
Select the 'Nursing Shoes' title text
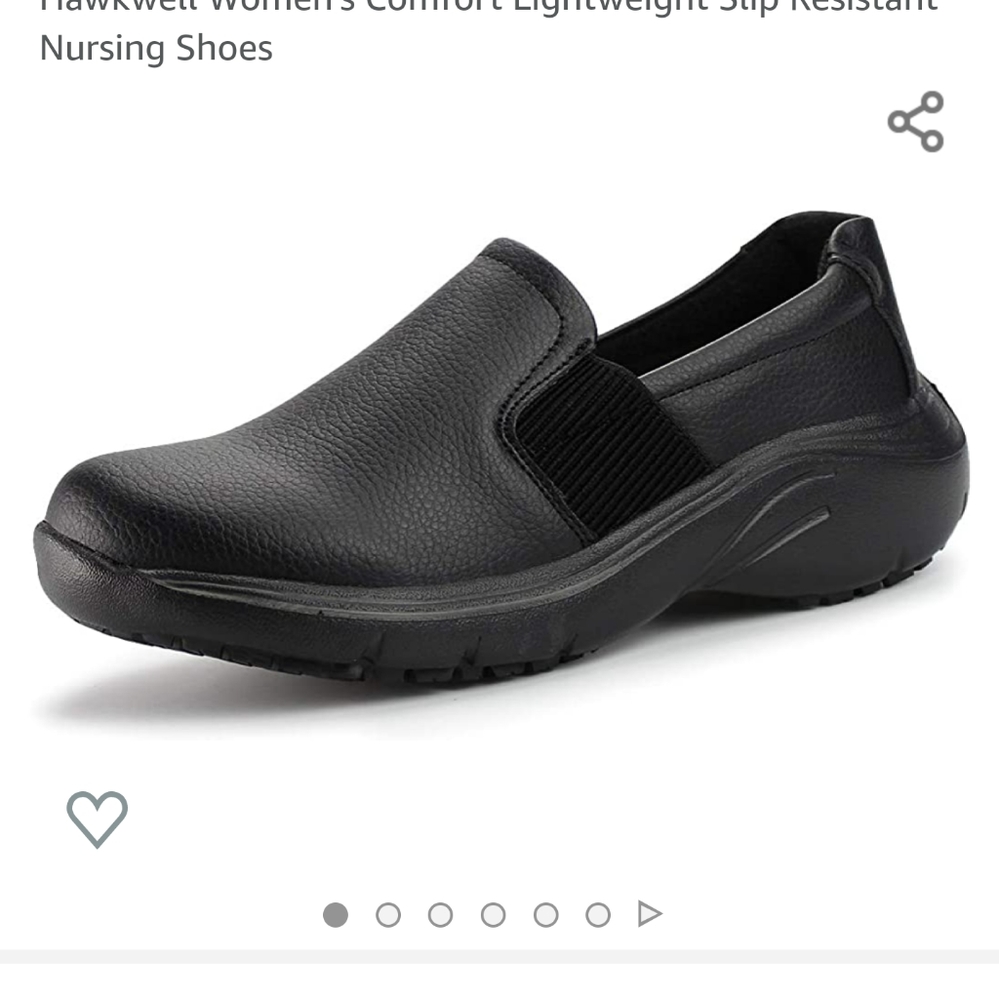click(154, 48)
